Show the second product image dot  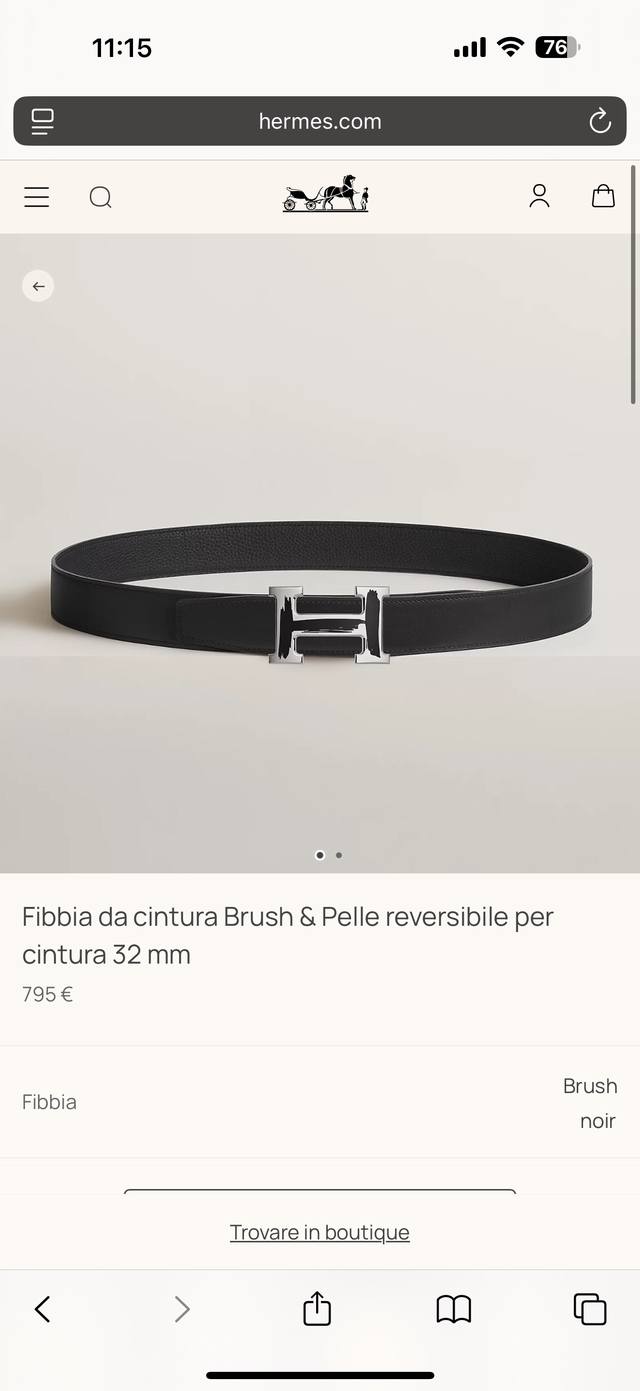339,855
